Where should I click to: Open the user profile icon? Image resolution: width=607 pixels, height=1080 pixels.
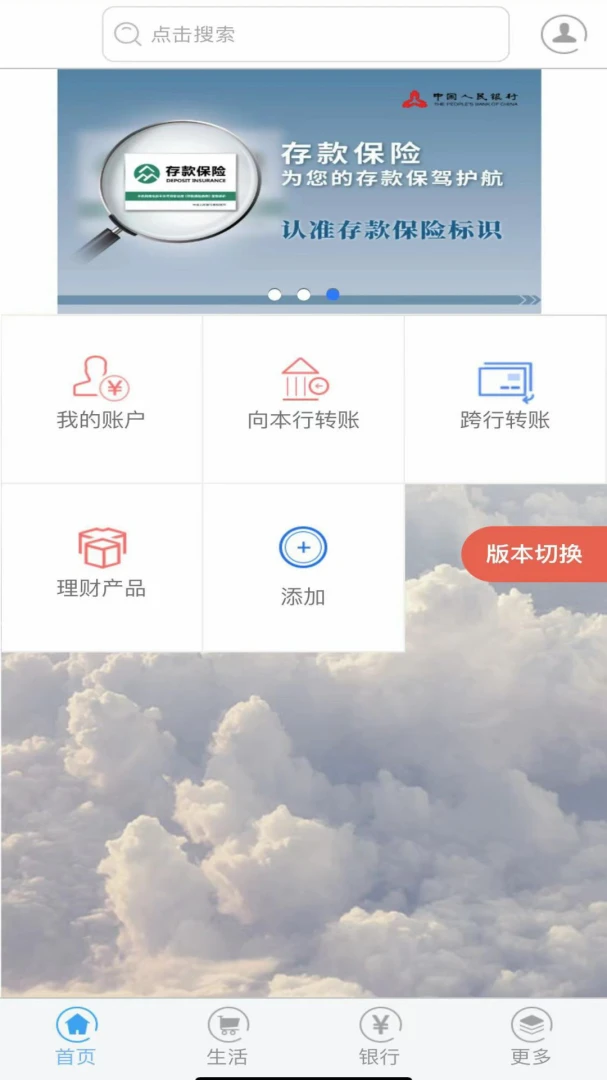point(563,34)
